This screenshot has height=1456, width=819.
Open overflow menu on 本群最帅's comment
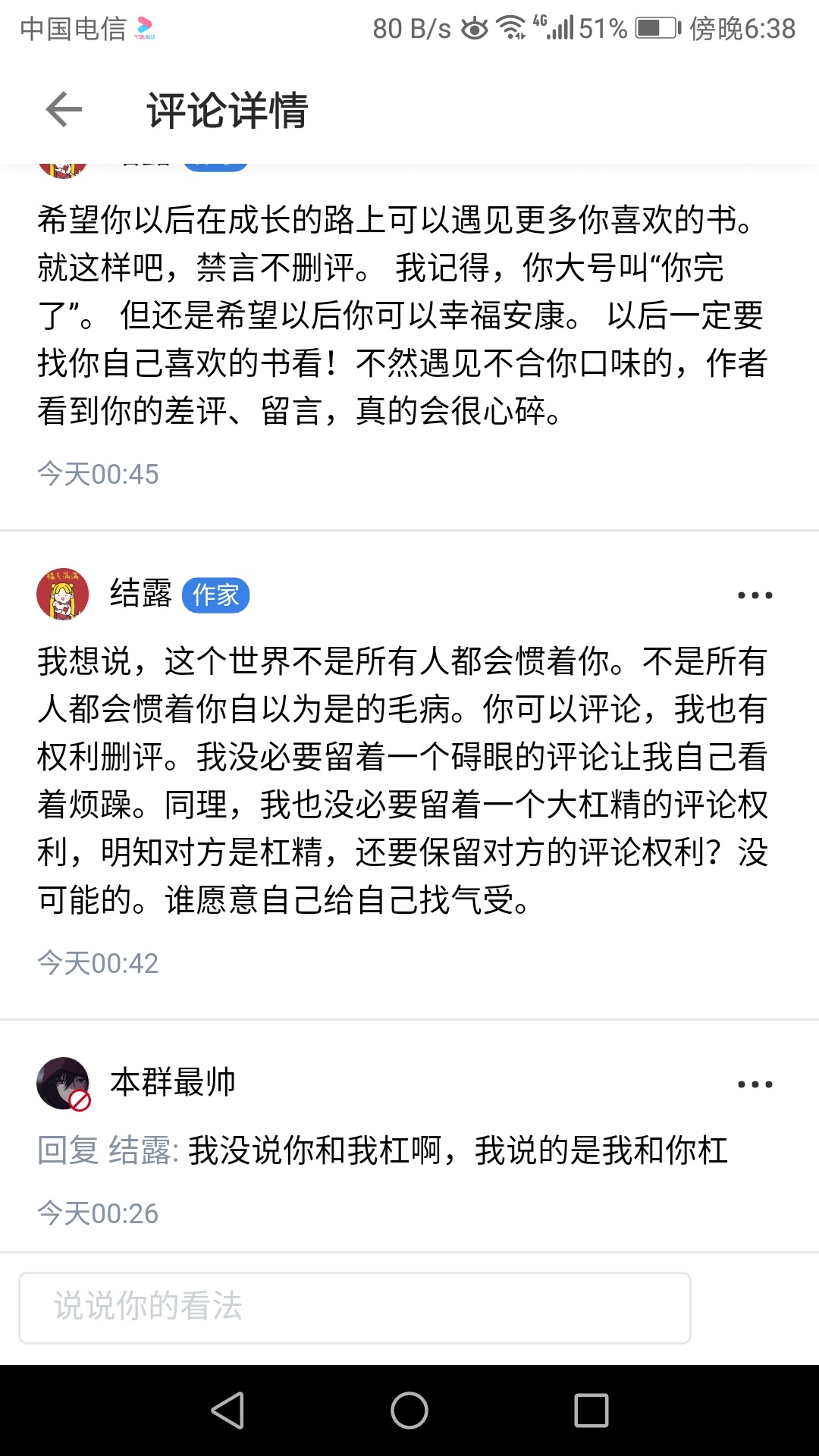[755, 1084]
